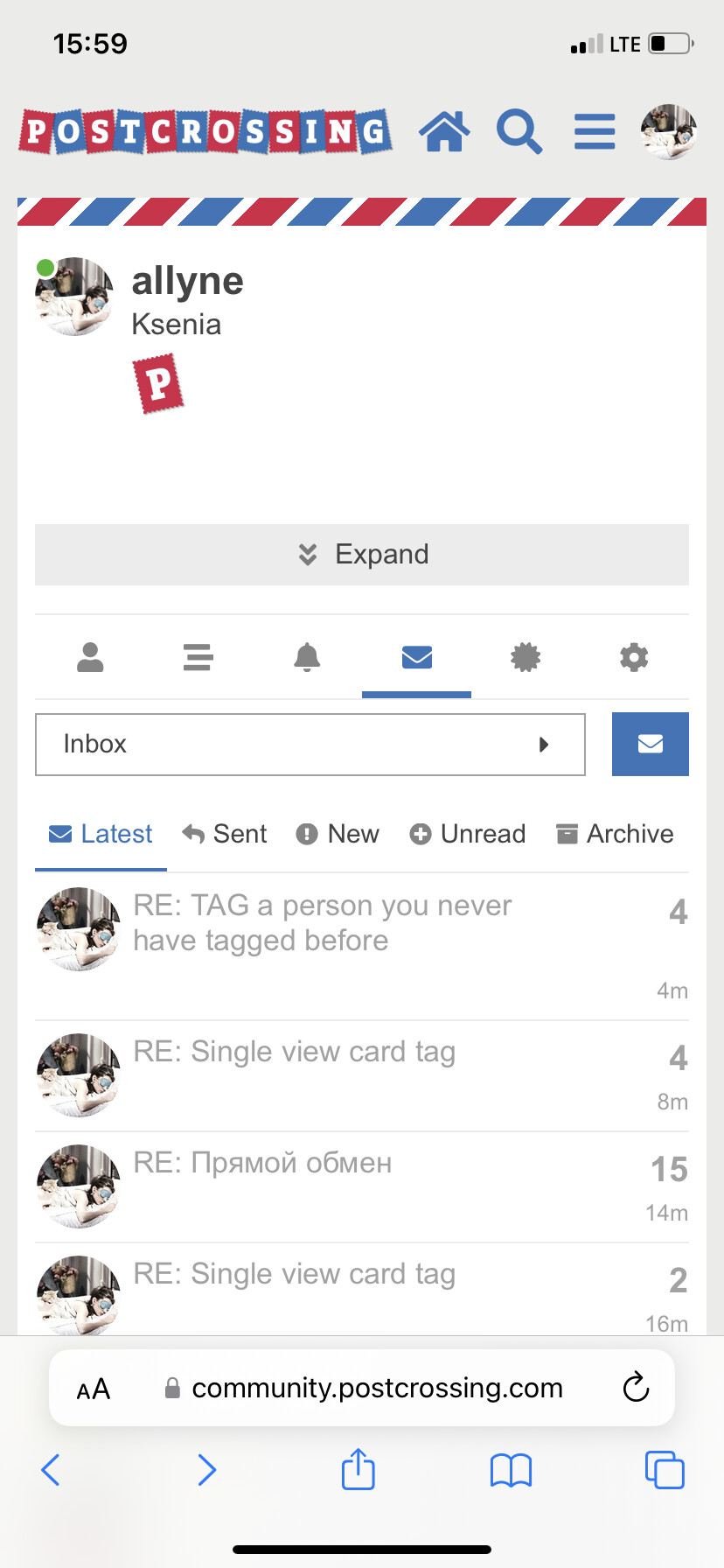
Task: Open the Archive tab
Action: pos(616,834)
